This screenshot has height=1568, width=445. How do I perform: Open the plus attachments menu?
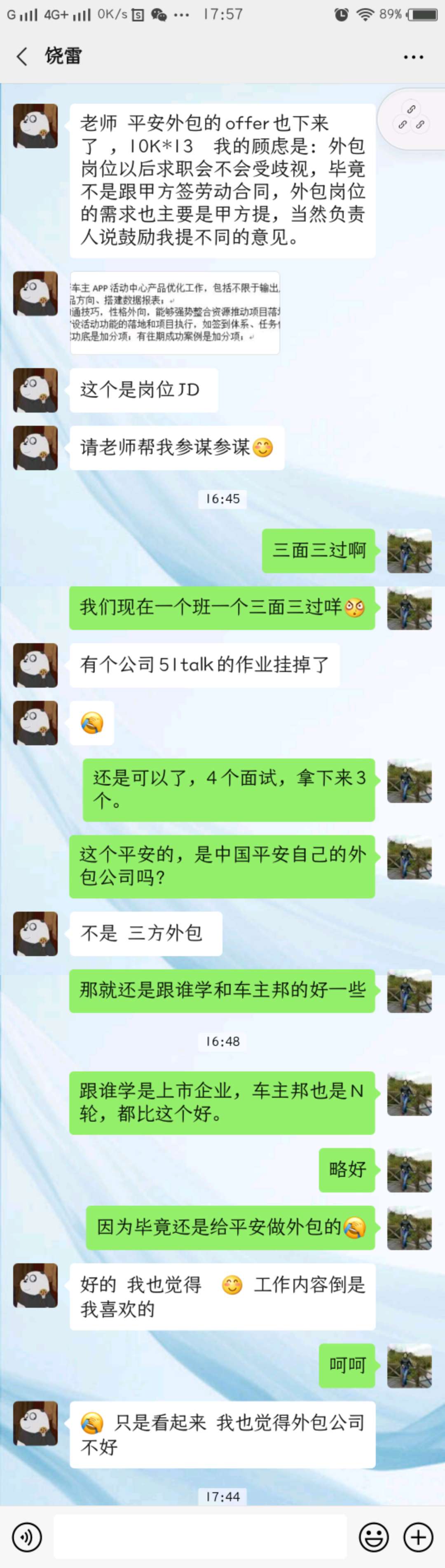[418, 1537]
